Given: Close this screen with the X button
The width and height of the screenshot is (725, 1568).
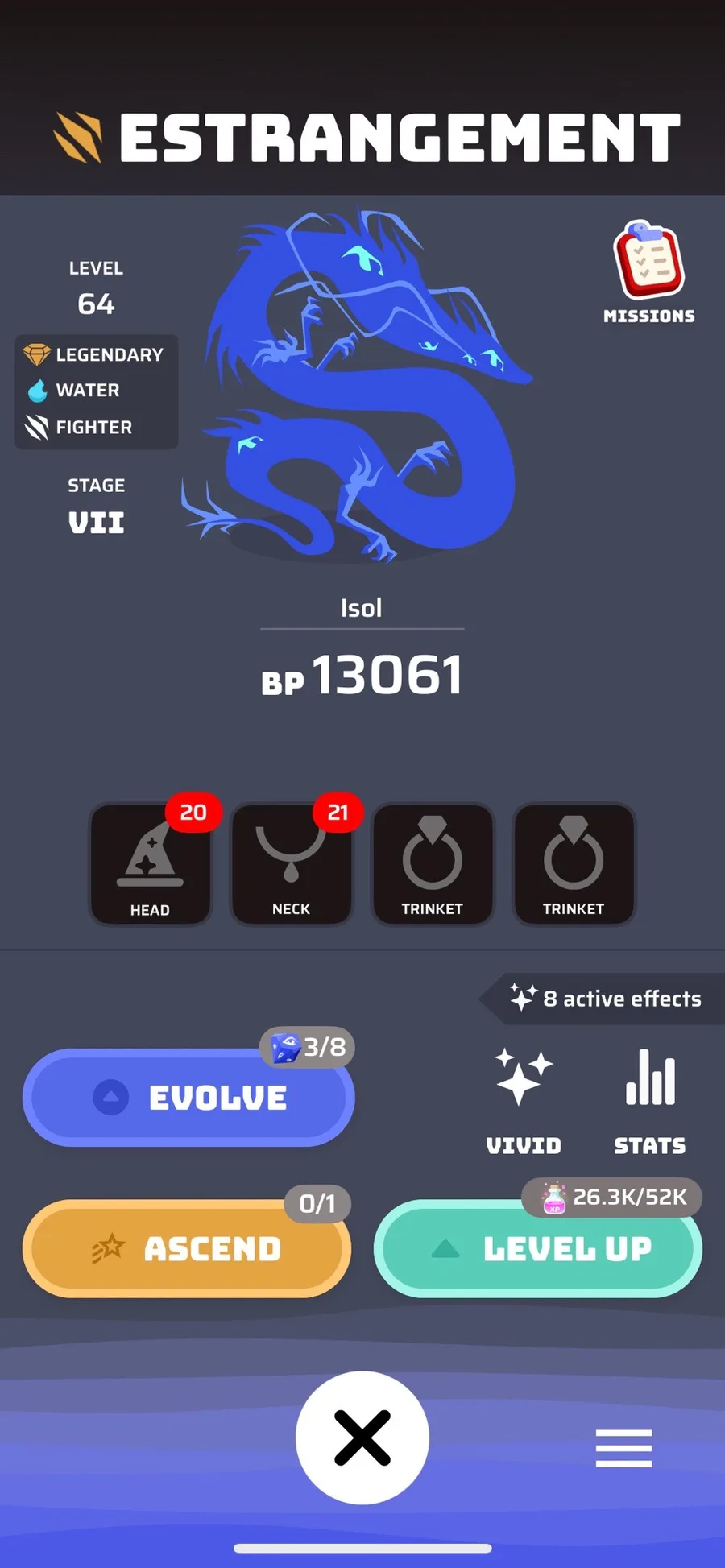Looking at the screenshot, I should click(x=362, y=1438).
